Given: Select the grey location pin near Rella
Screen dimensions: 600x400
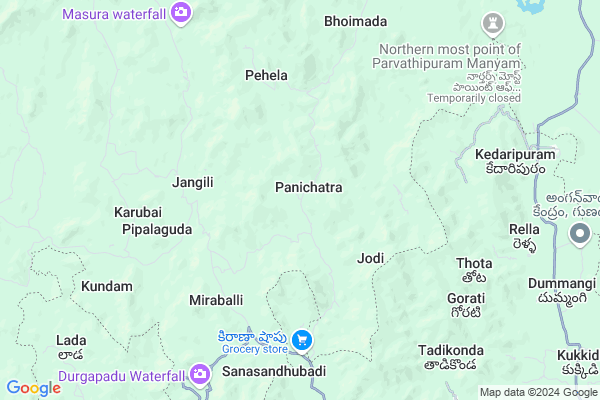Looking at the screenshot, I should (580, 235).
